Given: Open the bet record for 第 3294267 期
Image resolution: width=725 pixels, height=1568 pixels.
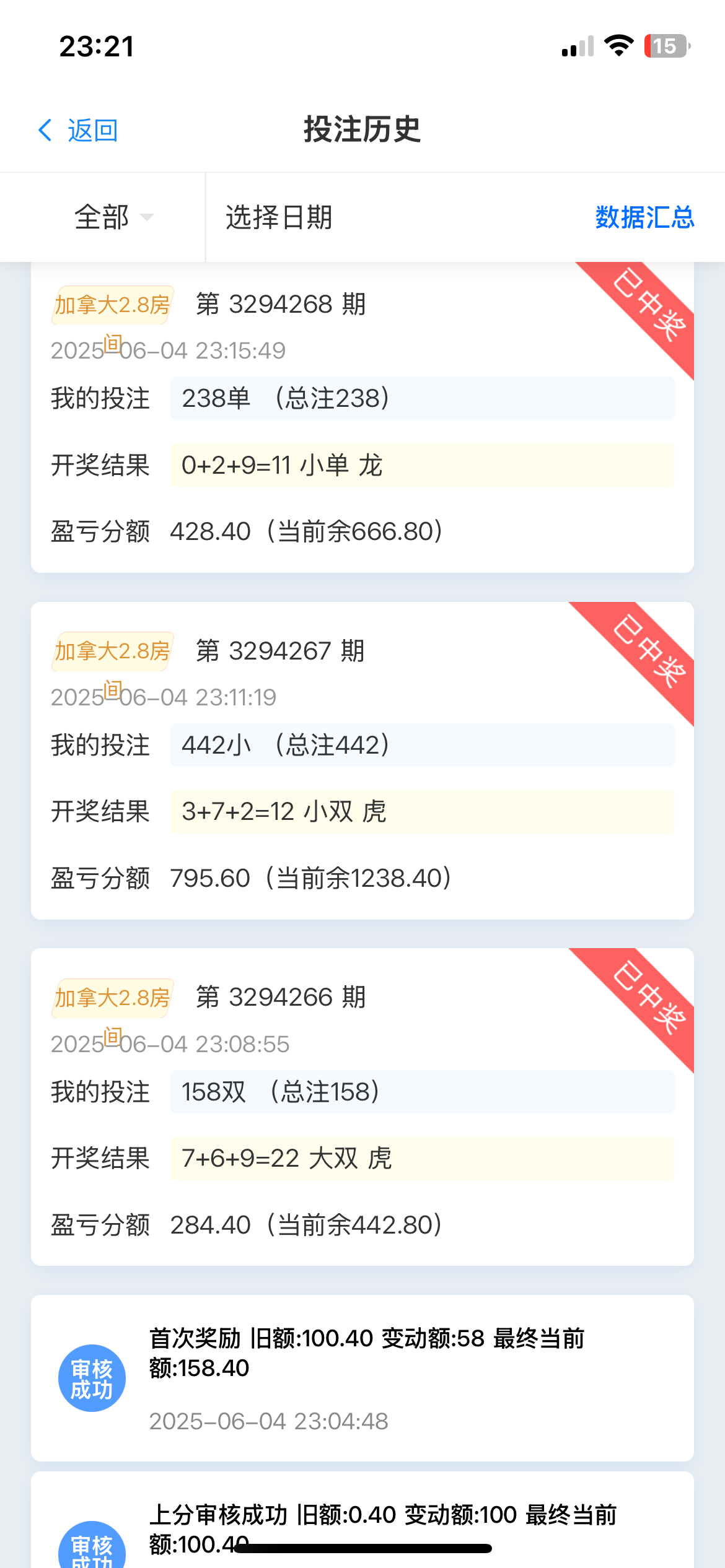Looking at the screenshot, I should 362,760.
